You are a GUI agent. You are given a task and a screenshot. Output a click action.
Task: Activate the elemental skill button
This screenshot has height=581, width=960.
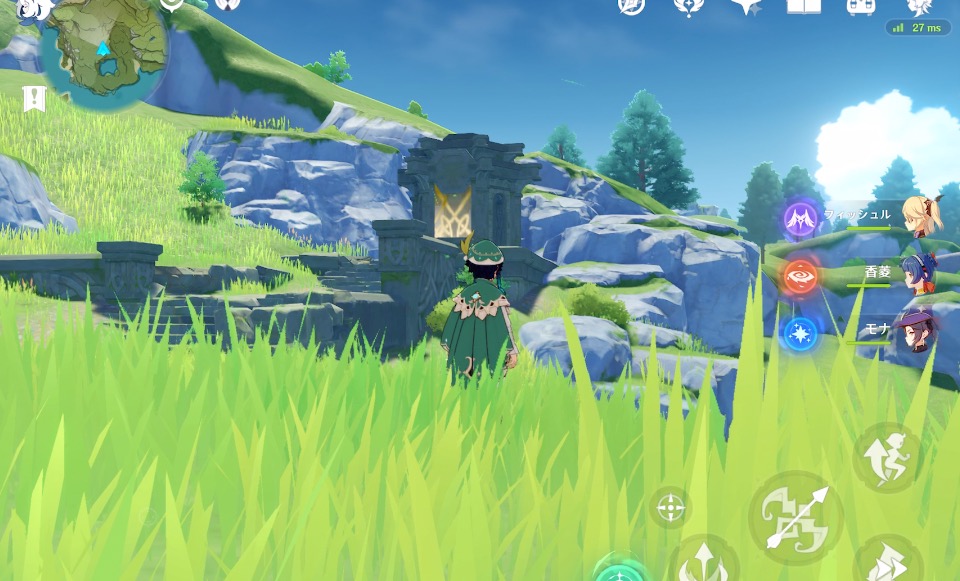[x=703, y=561]
